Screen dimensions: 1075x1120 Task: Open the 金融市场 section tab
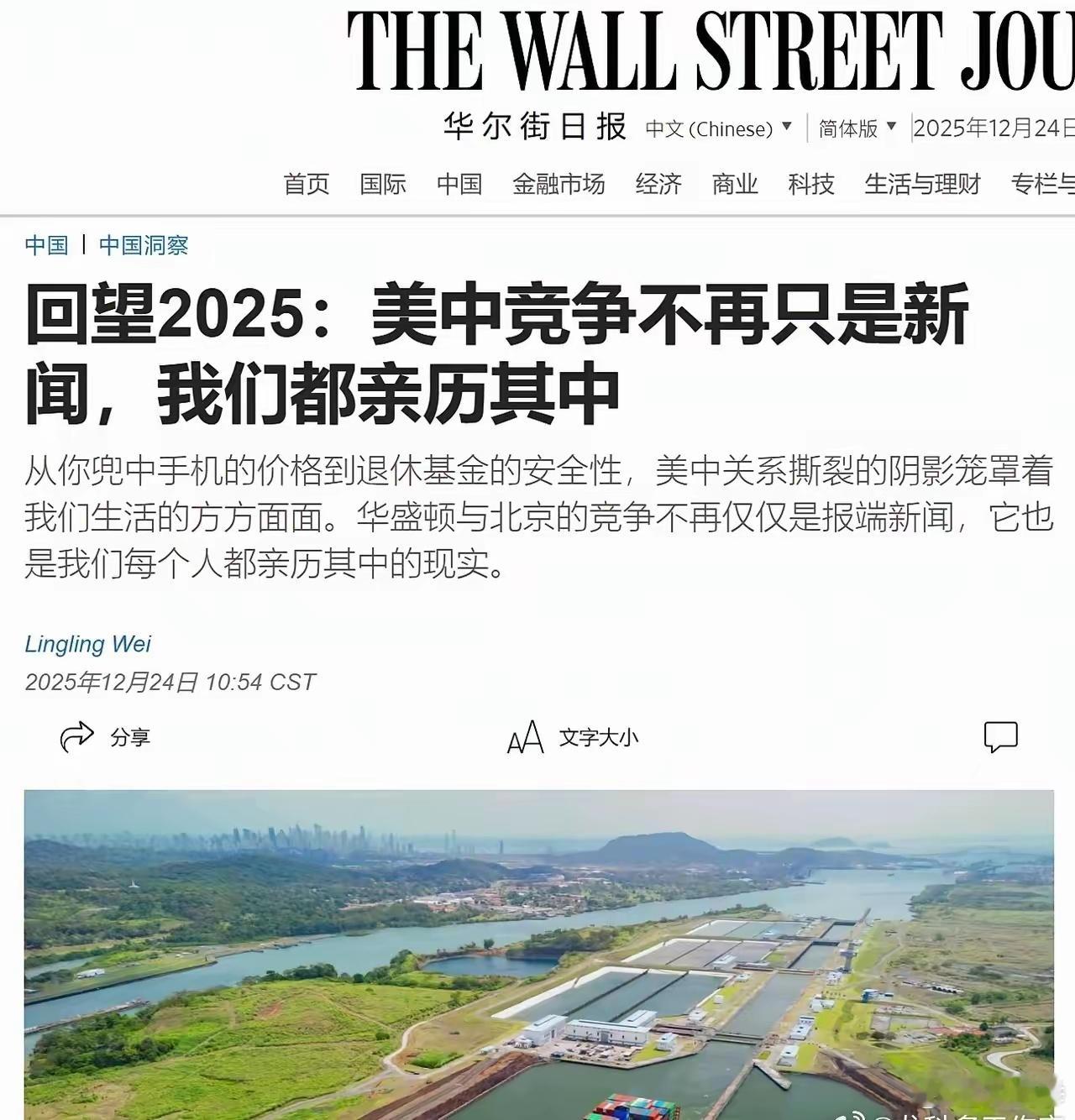[559, 185]
